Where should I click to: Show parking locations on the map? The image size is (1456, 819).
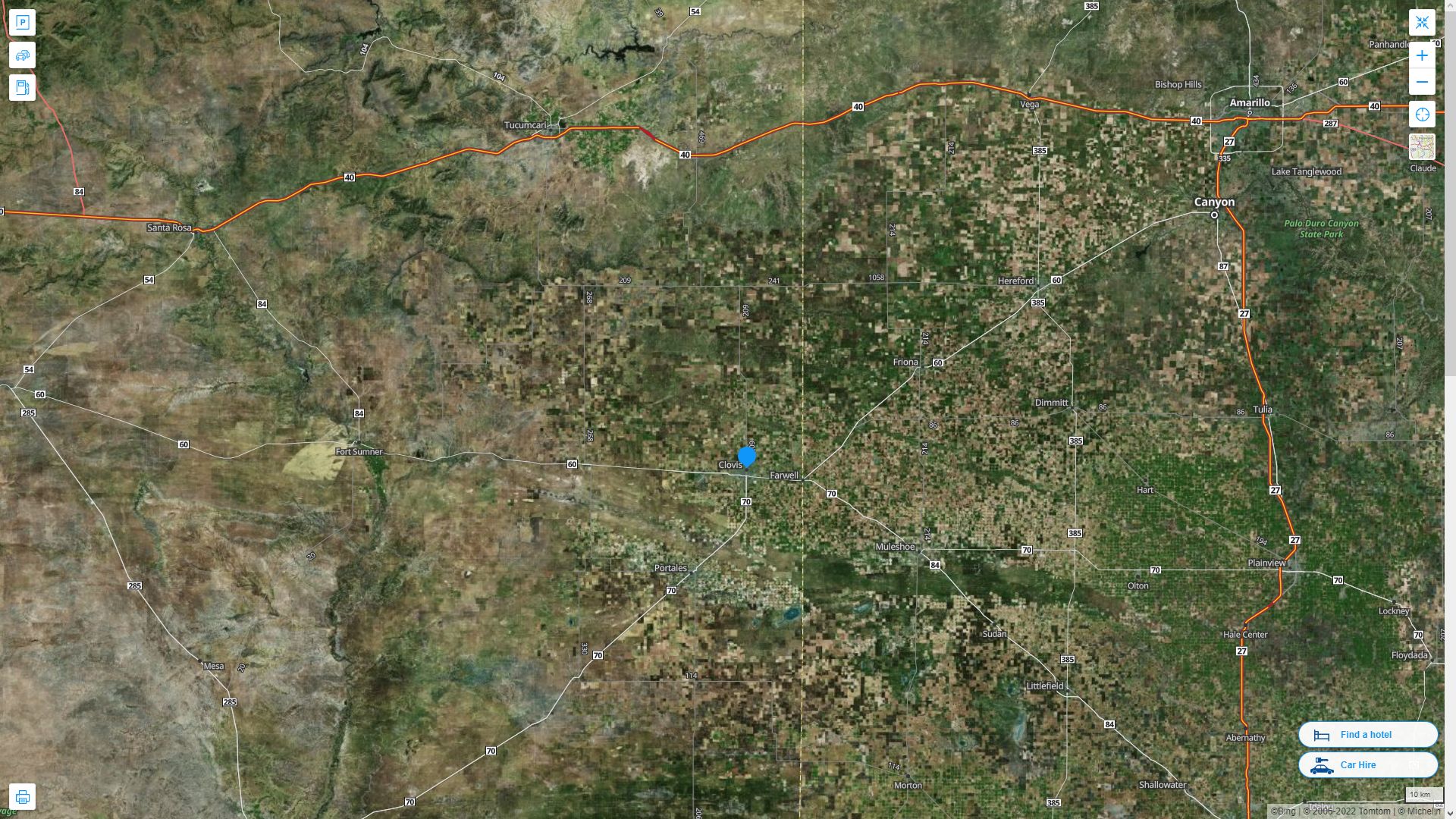click(22, 23)
